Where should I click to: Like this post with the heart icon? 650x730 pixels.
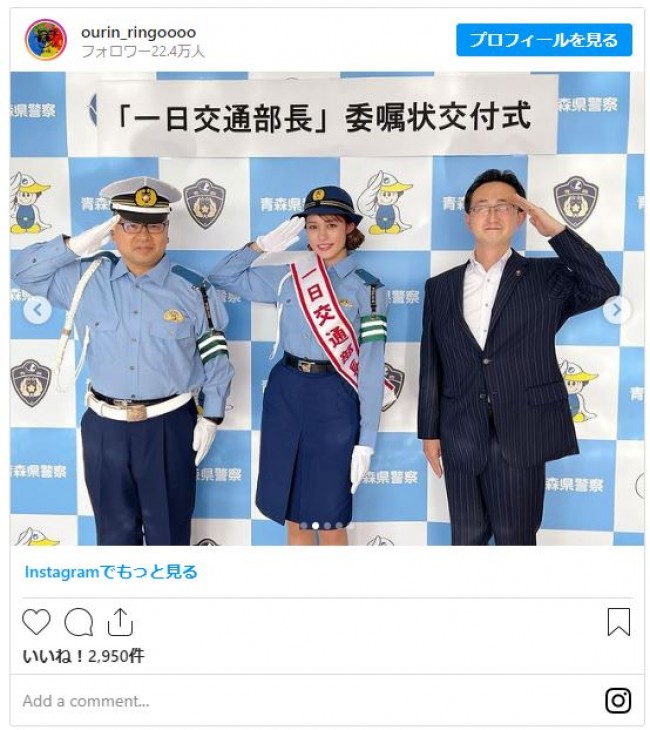36,622
